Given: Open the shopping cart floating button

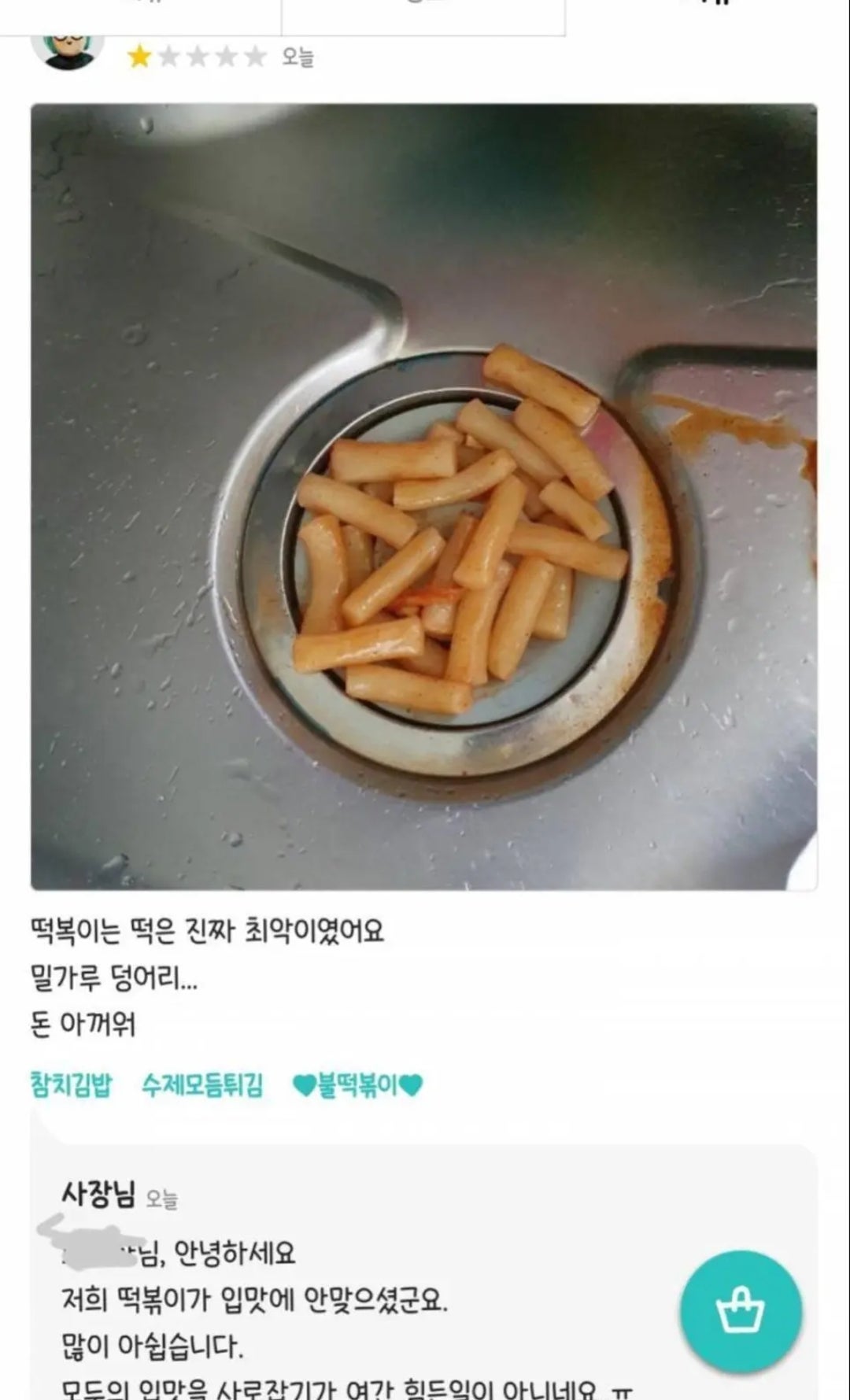Looking at the screenshot, I should 740,1312.
